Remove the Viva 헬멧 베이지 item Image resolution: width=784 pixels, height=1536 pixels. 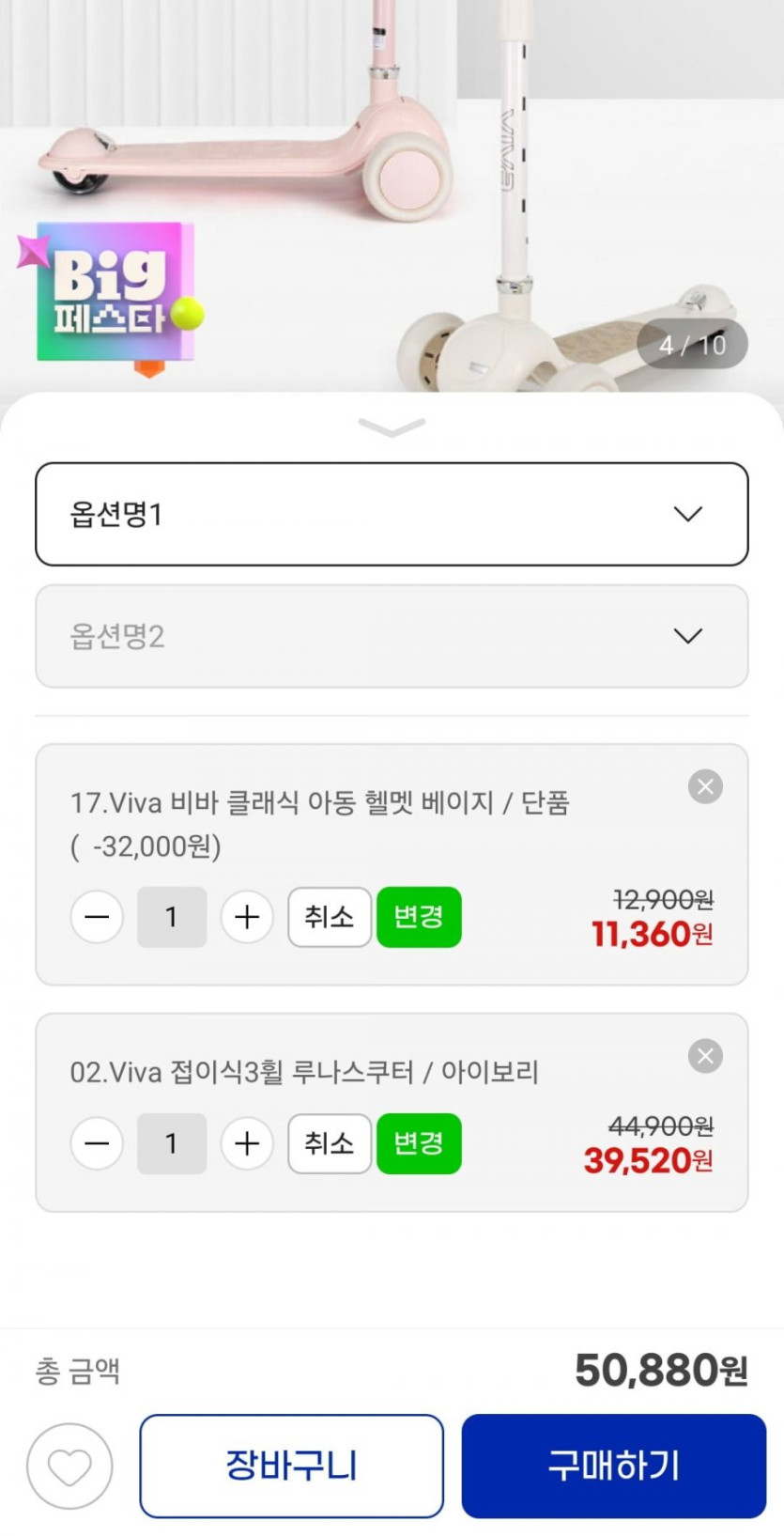[x=705, y=786]
